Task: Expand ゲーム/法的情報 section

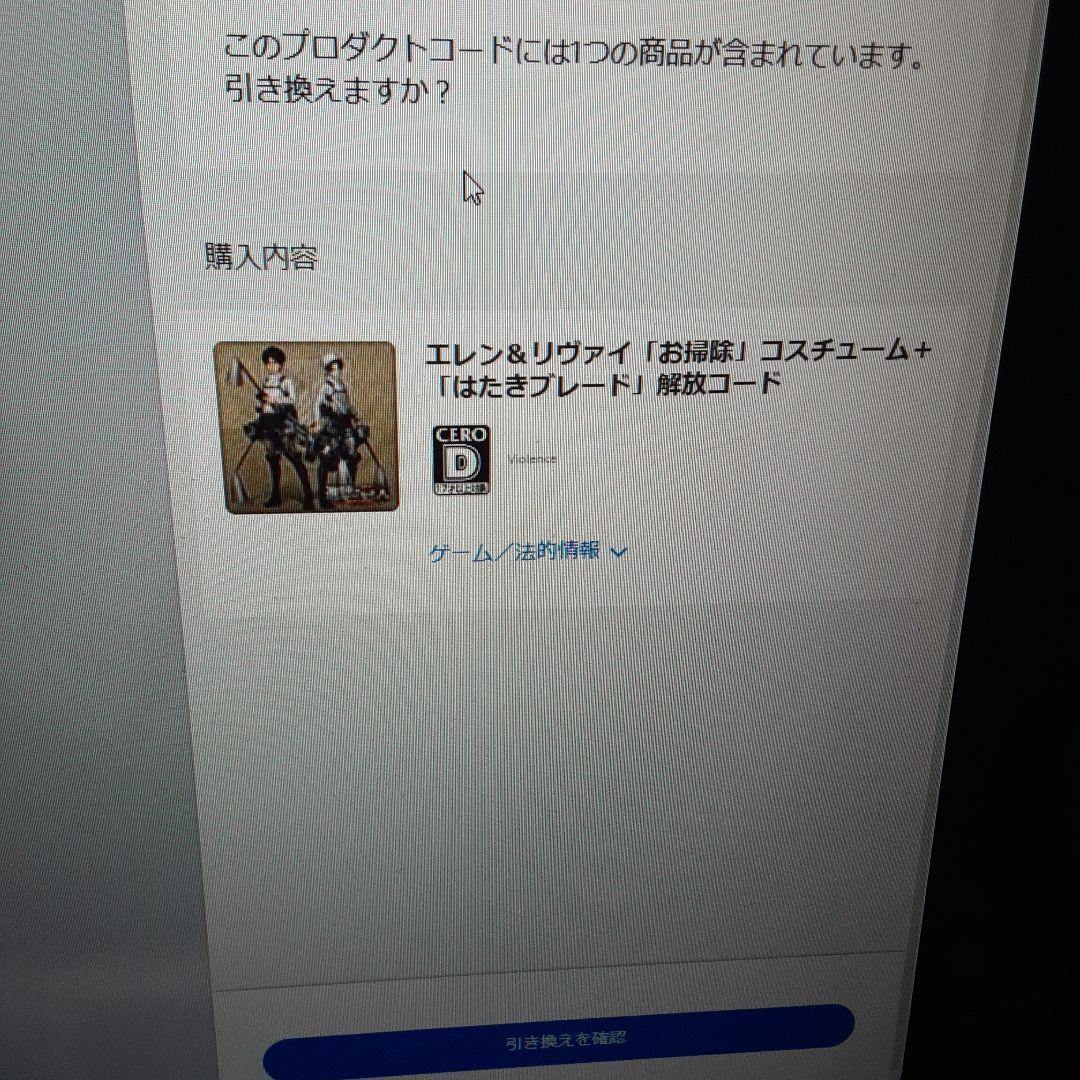Action: click(527, 551)
